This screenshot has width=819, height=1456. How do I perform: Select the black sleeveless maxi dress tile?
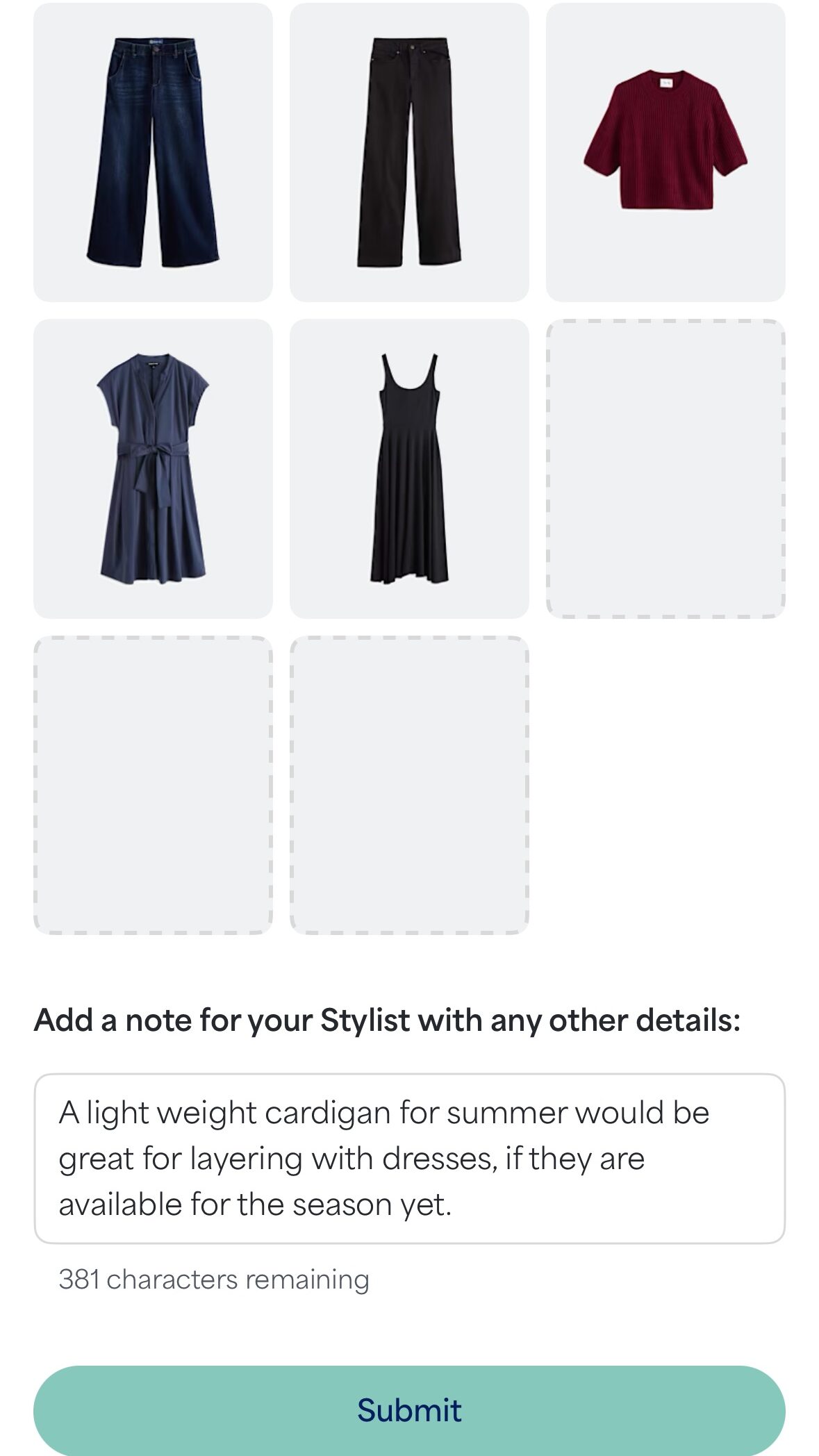coord(409,469)
